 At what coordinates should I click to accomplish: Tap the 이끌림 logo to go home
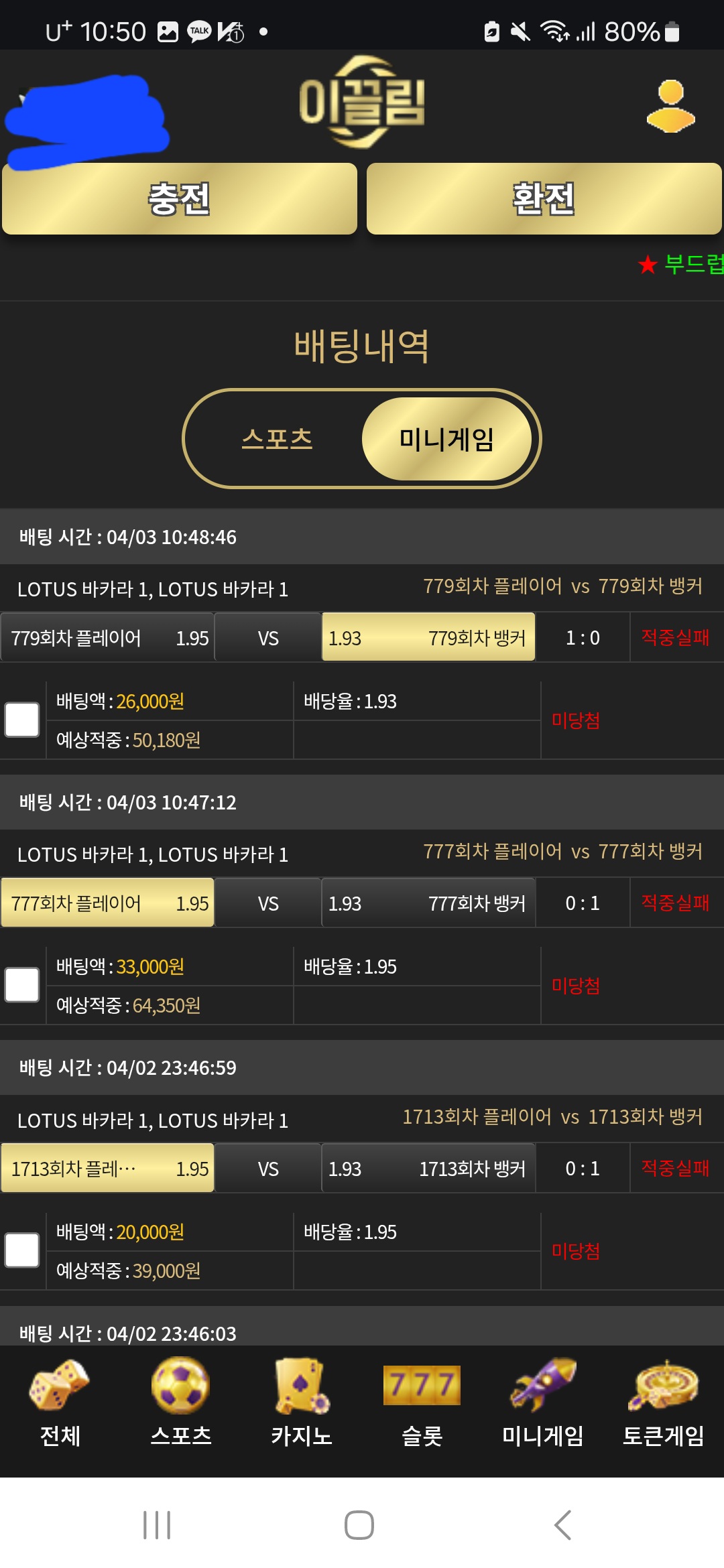(362, 102)
